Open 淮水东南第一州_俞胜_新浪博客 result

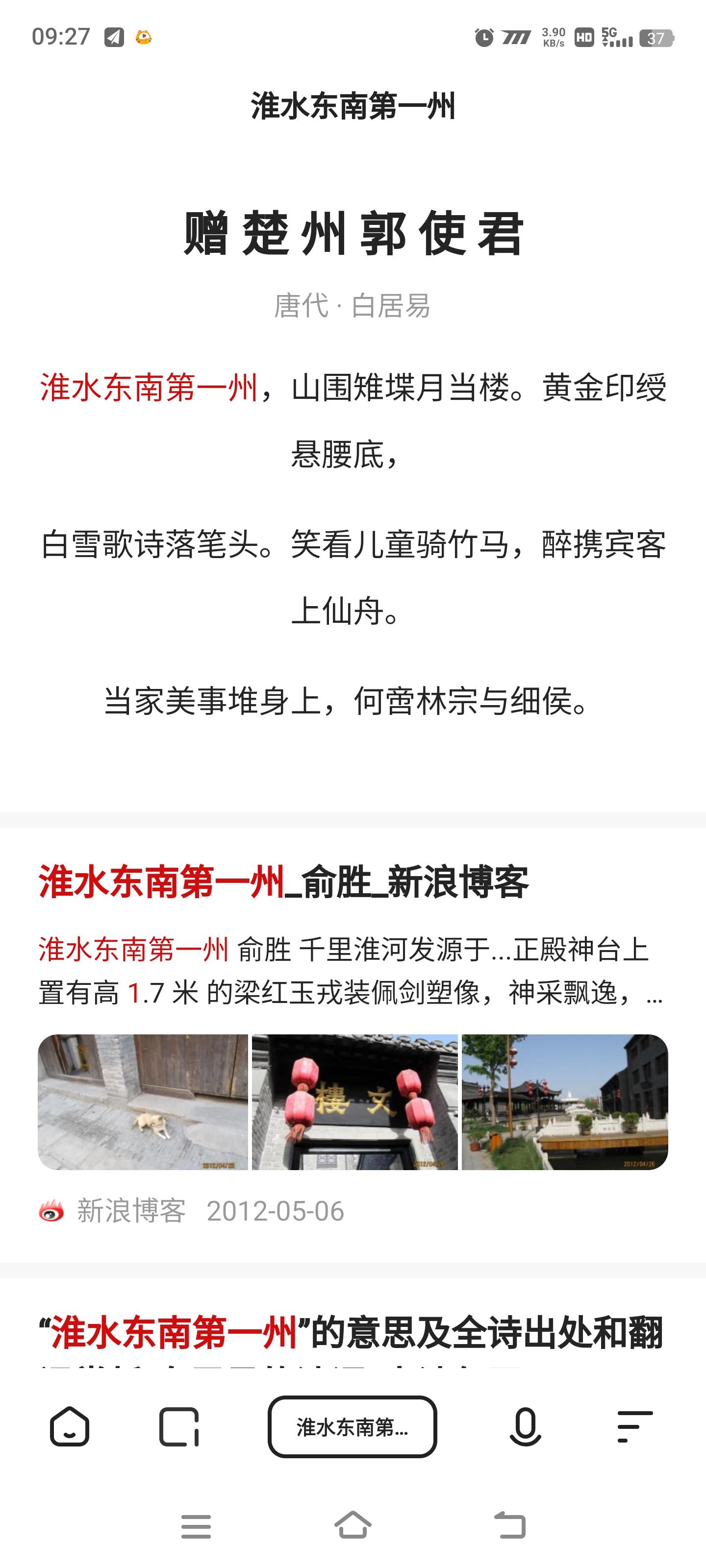pyautogui.click(x=283, y=881)
